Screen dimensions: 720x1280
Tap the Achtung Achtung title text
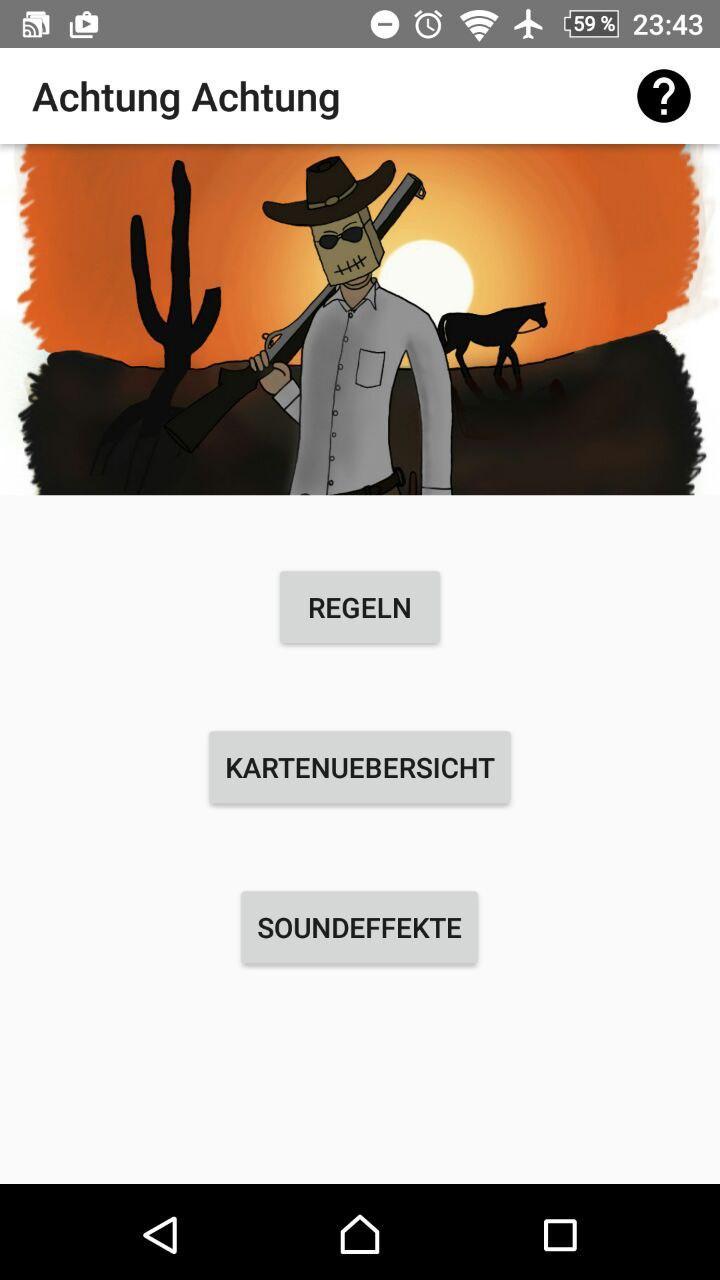(185, 96)
